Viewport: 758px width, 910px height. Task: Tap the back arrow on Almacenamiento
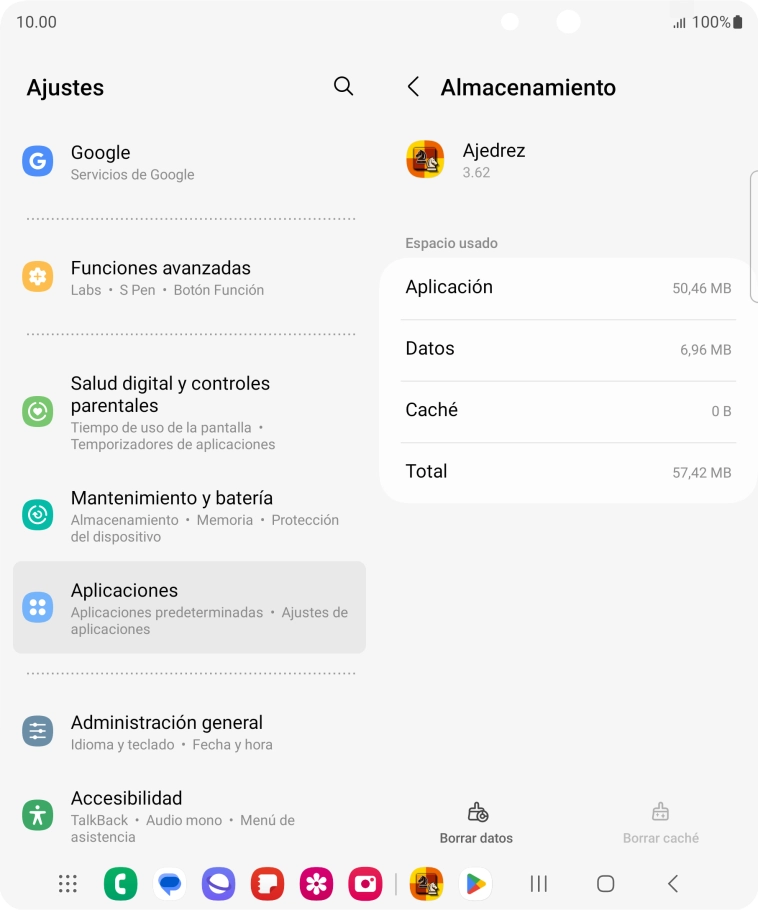point(413,87)
